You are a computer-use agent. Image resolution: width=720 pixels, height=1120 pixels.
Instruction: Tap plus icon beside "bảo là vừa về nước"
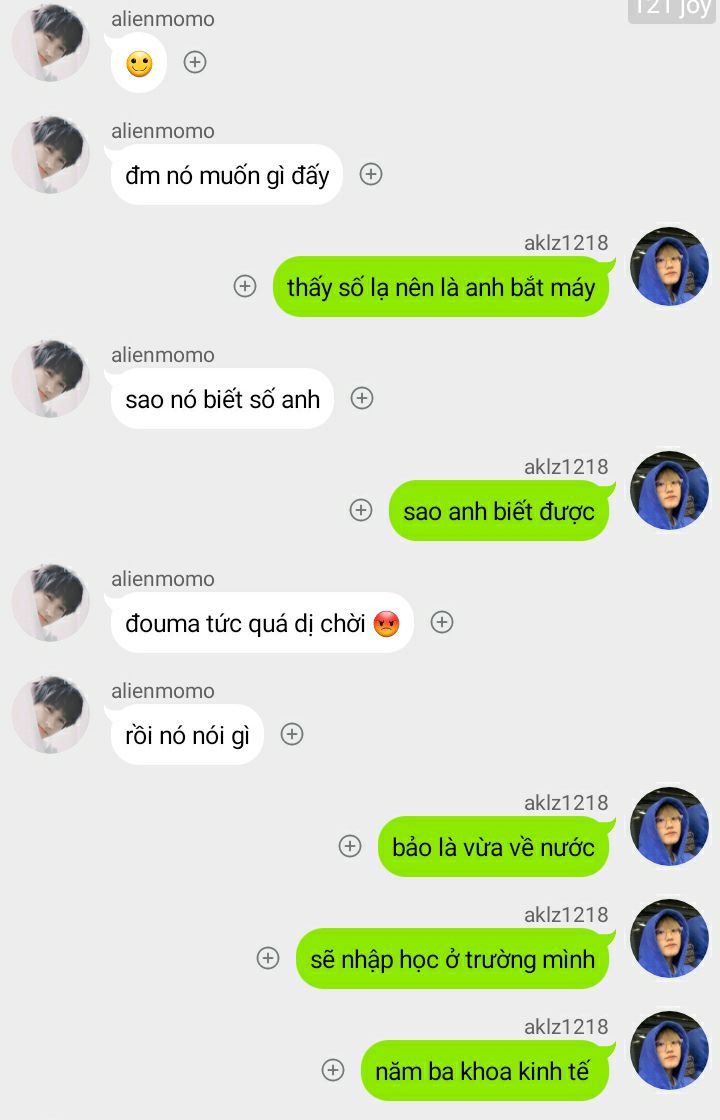coord(350,846)
